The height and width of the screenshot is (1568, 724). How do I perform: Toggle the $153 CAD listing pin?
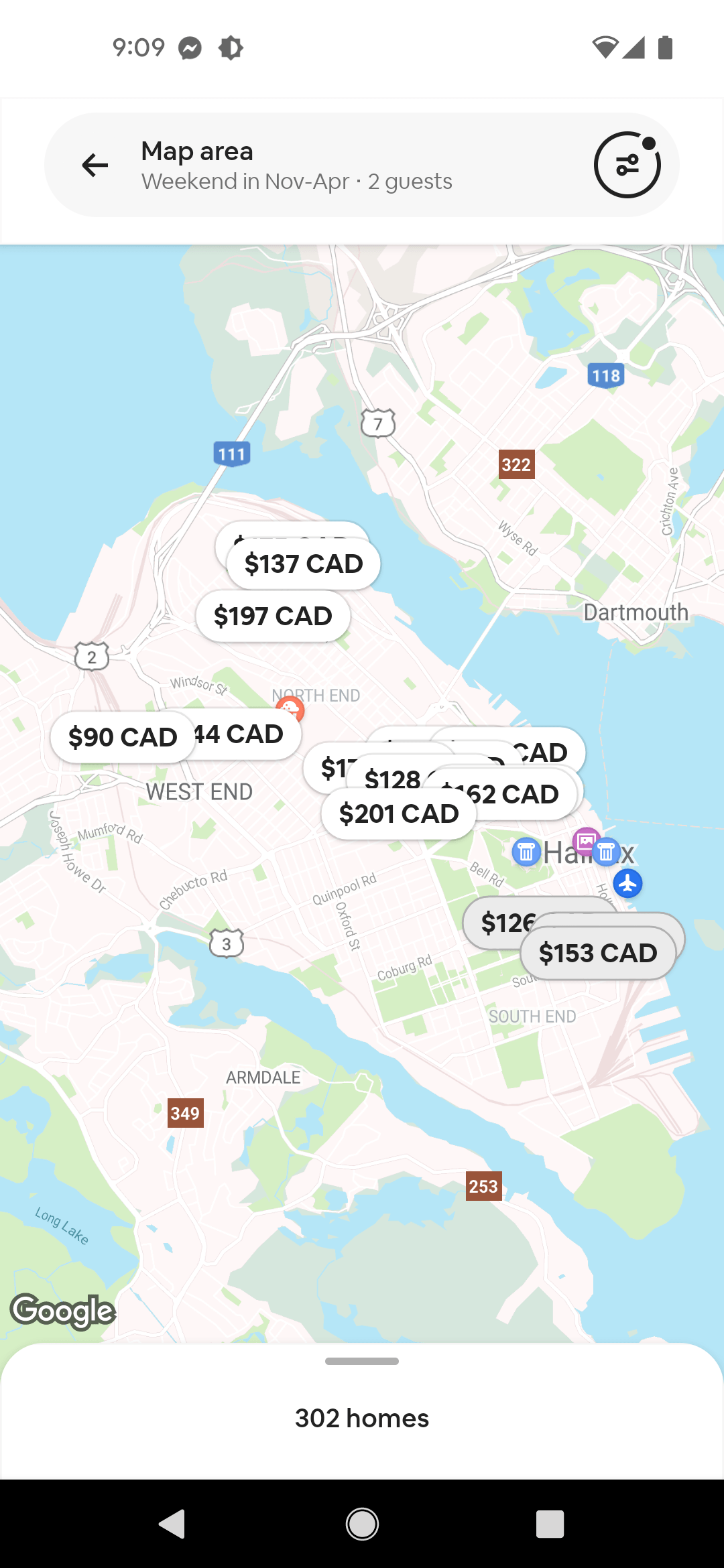[599, 952]
